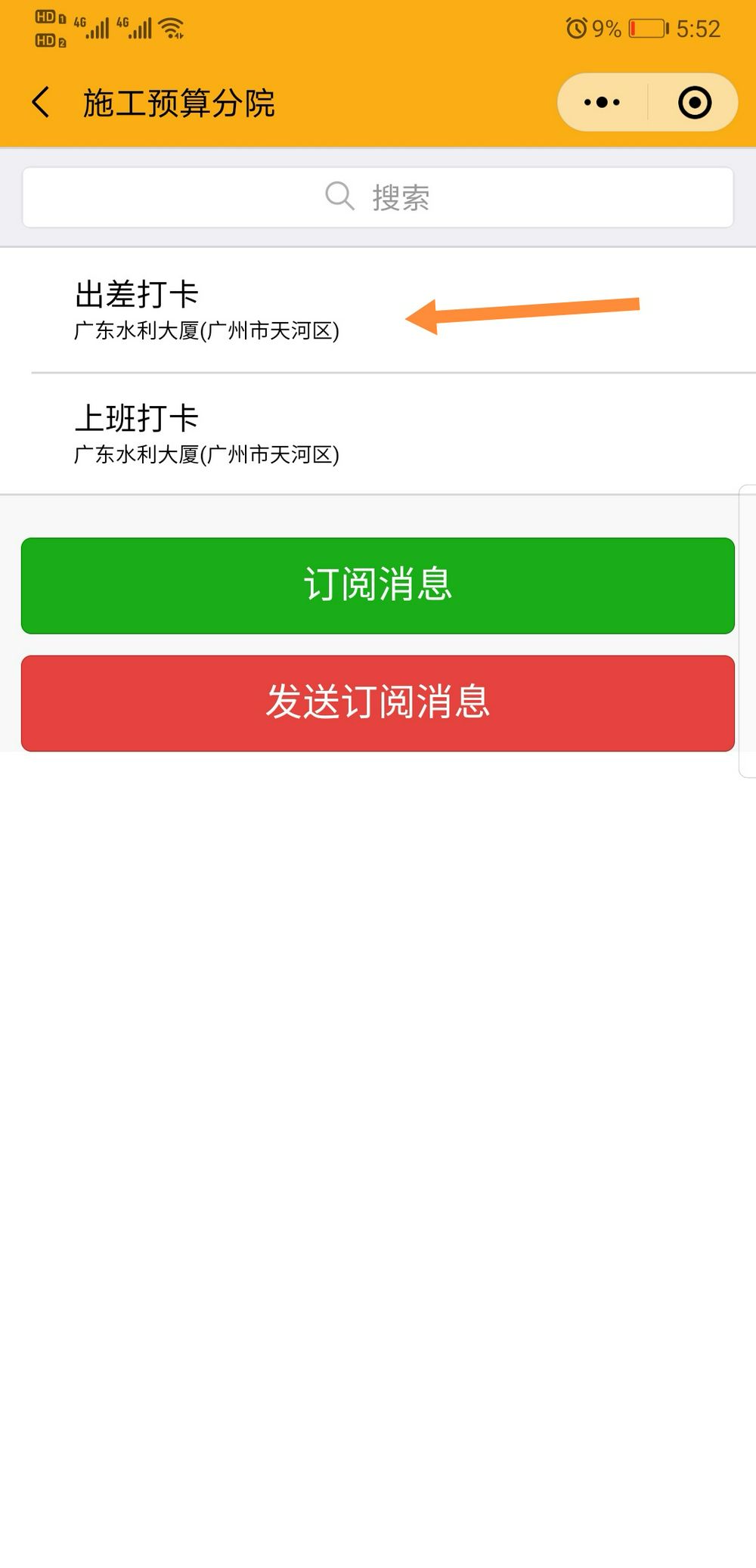Tap the 搜索 search box
The image size is (756, 1568).
point(378,197)
